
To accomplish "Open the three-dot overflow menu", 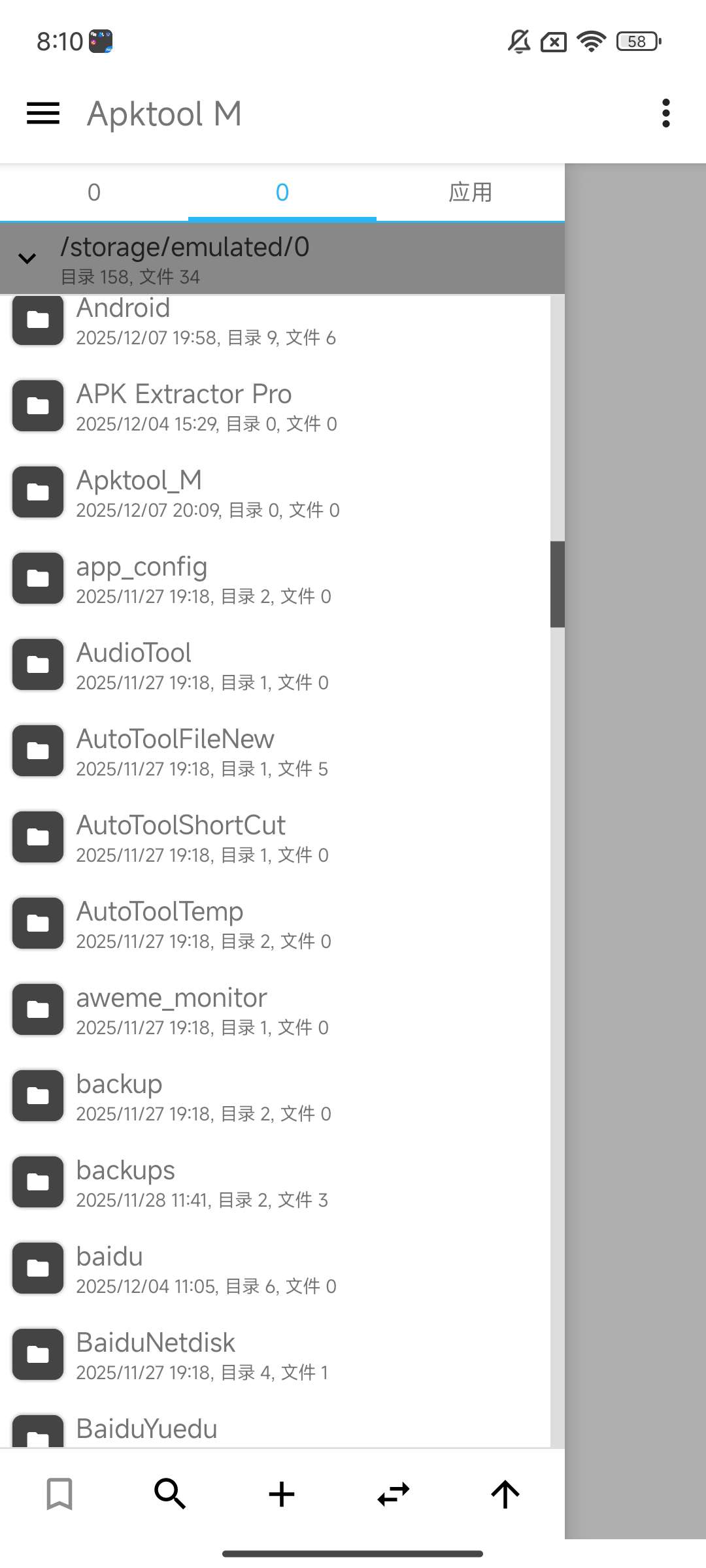I will tap(665, 114).
